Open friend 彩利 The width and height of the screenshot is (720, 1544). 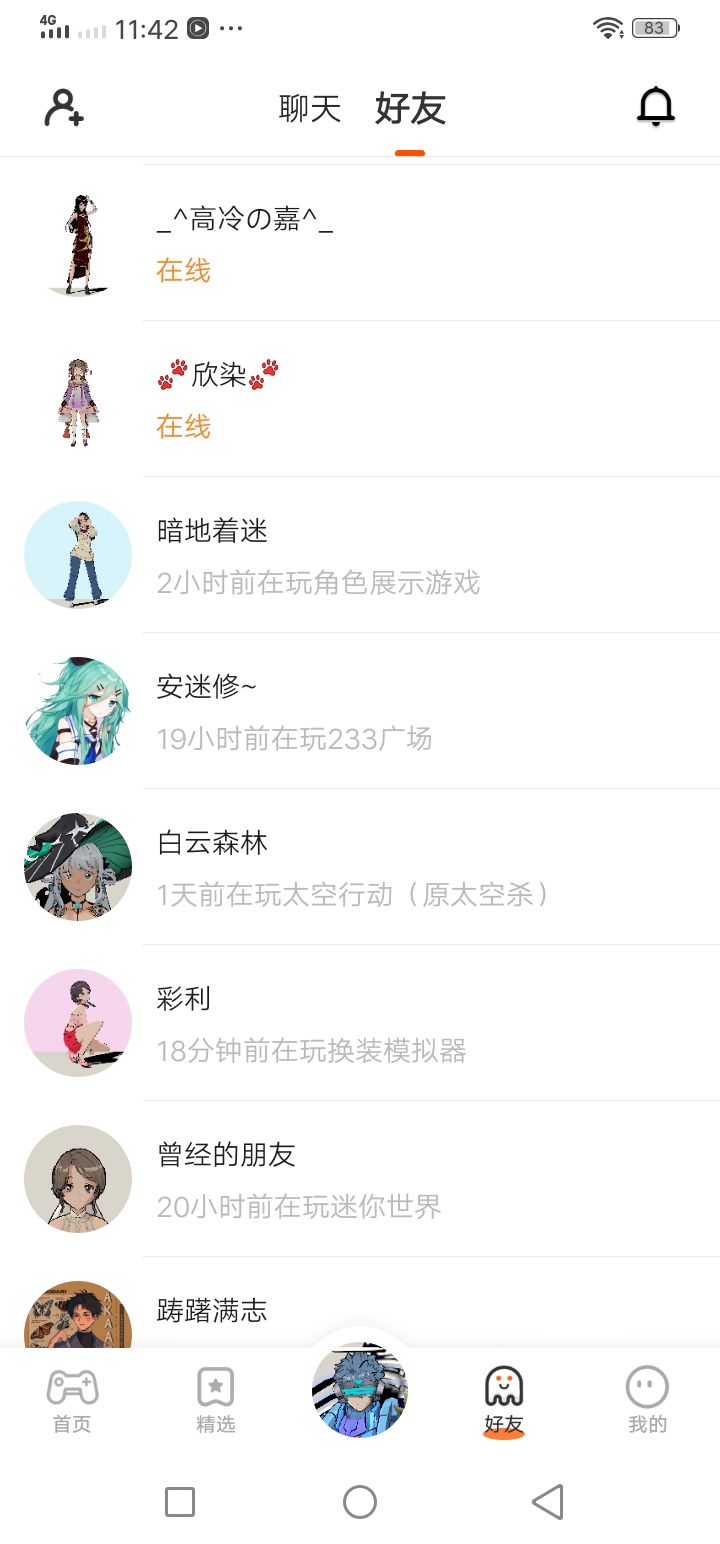(360, 1023)
